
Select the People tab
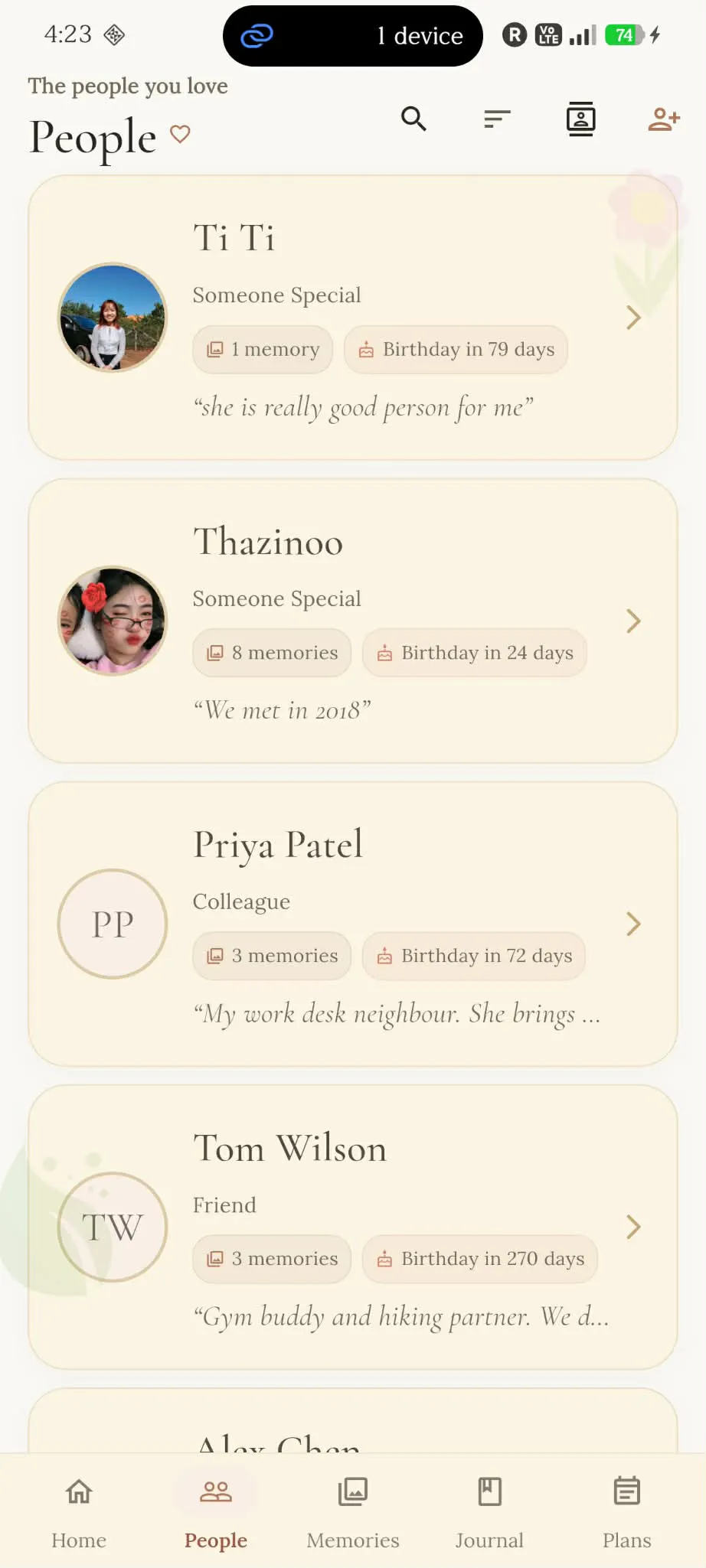click(216, 1511)
